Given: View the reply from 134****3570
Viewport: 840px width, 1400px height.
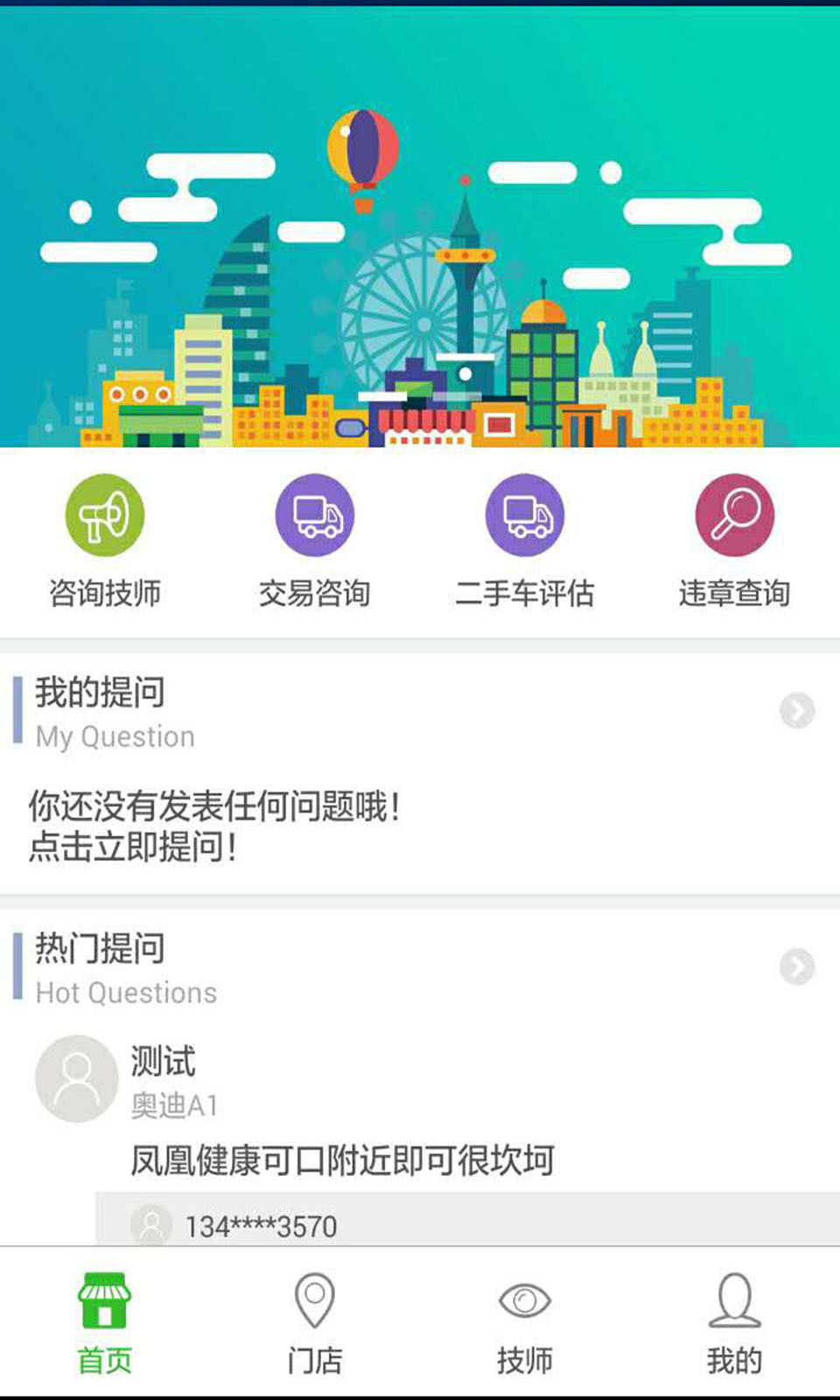Looking at the screenshot, I should [261, 1226].
